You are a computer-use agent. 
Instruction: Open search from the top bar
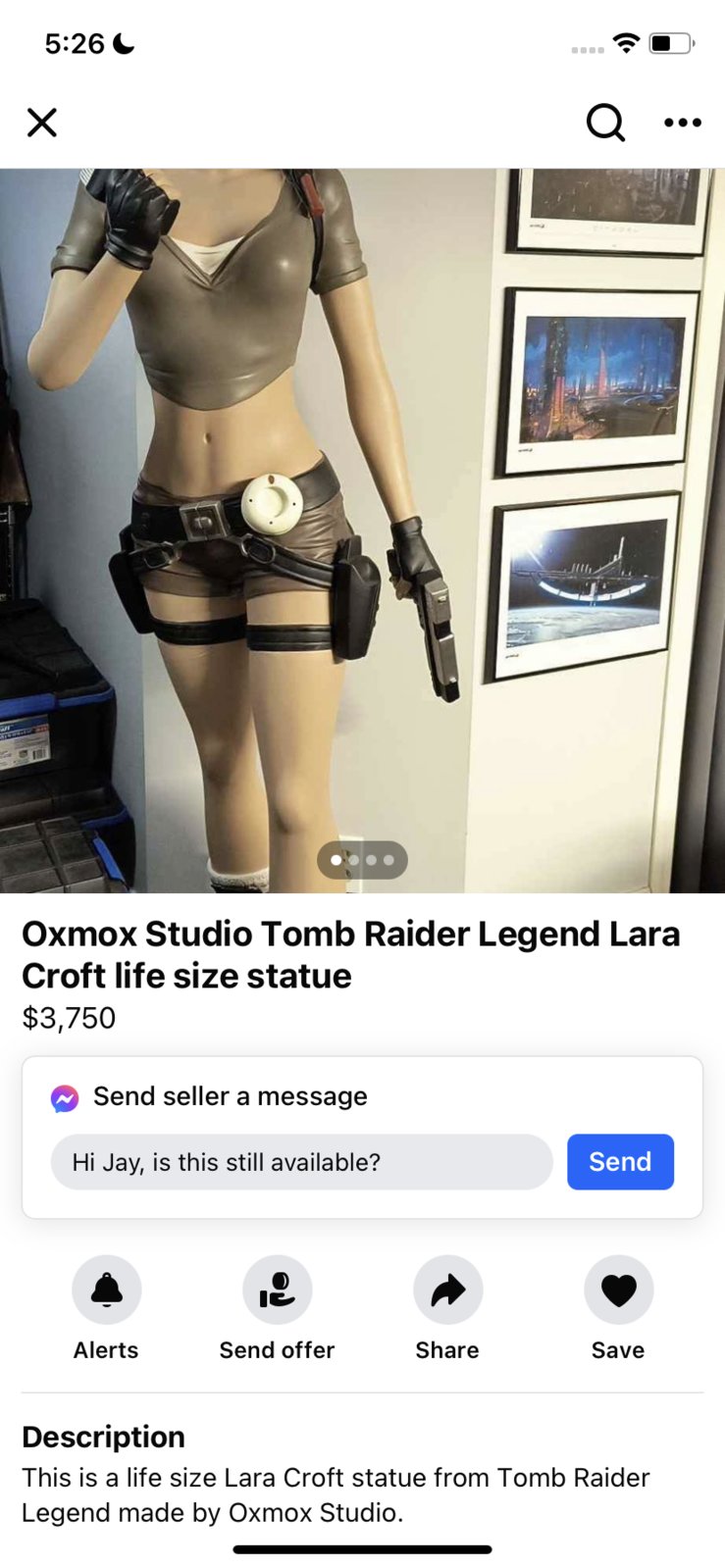[x=605, y=123]
